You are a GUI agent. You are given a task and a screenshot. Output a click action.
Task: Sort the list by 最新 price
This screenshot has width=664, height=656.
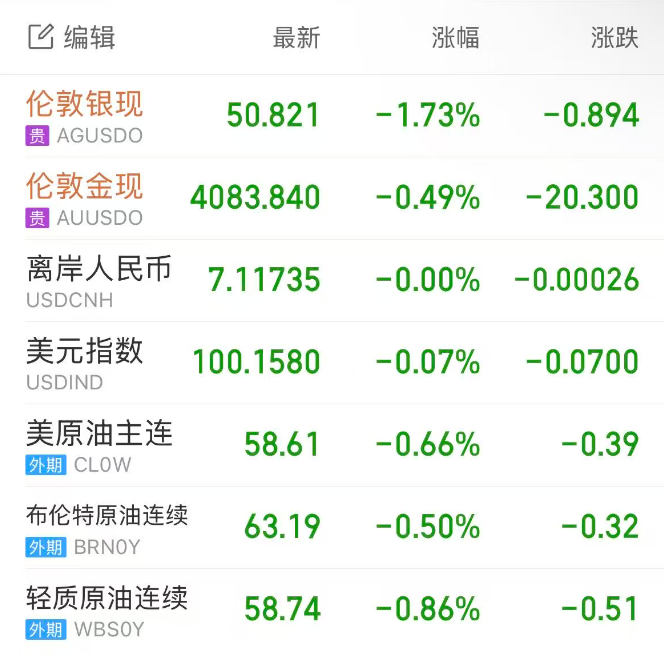pyautogui.click(x=296, y=38)
